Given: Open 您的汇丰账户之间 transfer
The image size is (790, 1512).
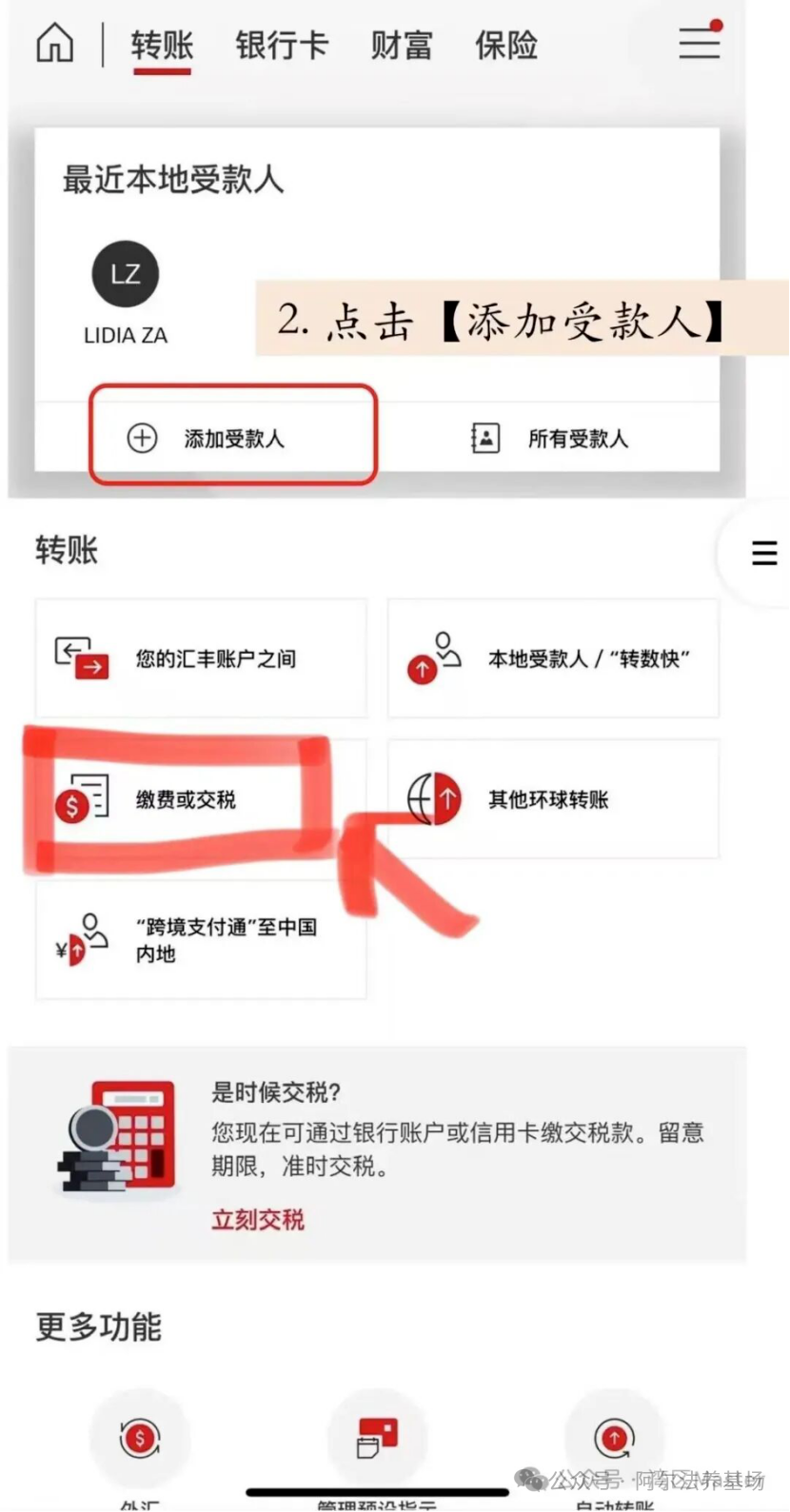Looking at the screenshot, I should coord(201,658).
